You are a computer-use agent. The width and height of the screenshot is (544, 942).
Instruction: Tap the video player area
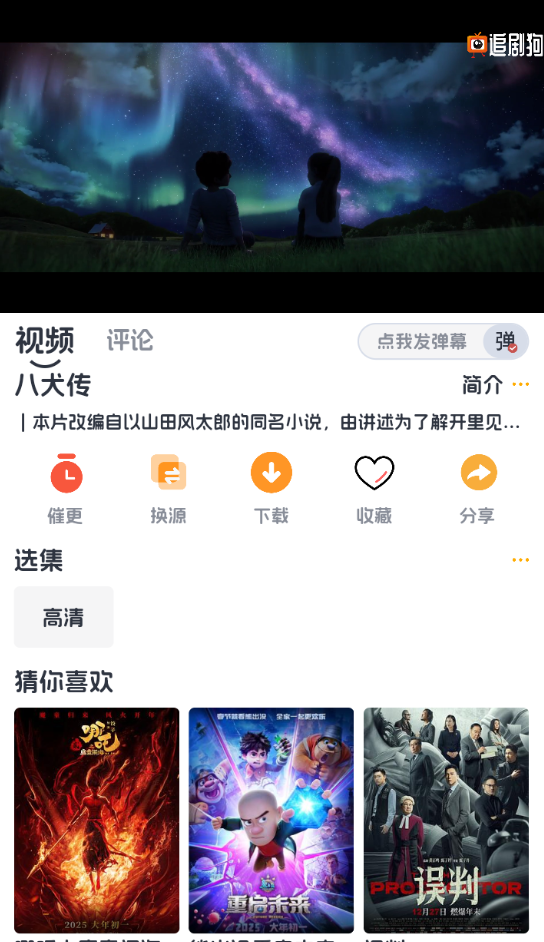[x=272, y=157]
